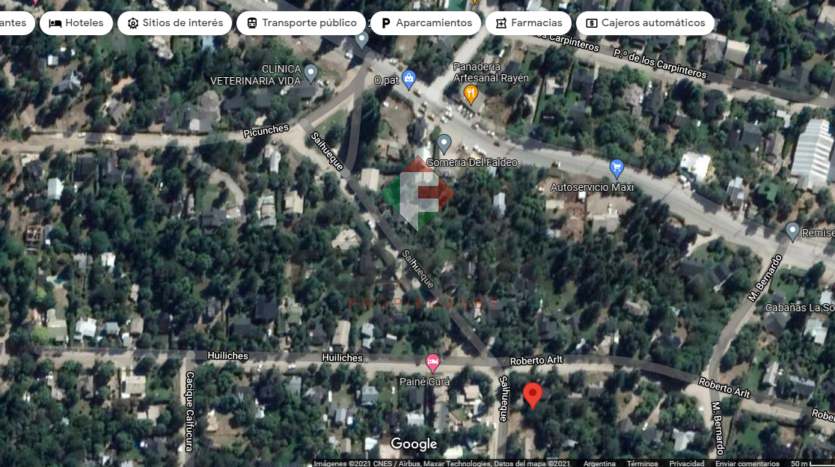Choose the Farmacias chip

(x=528, y=22)
